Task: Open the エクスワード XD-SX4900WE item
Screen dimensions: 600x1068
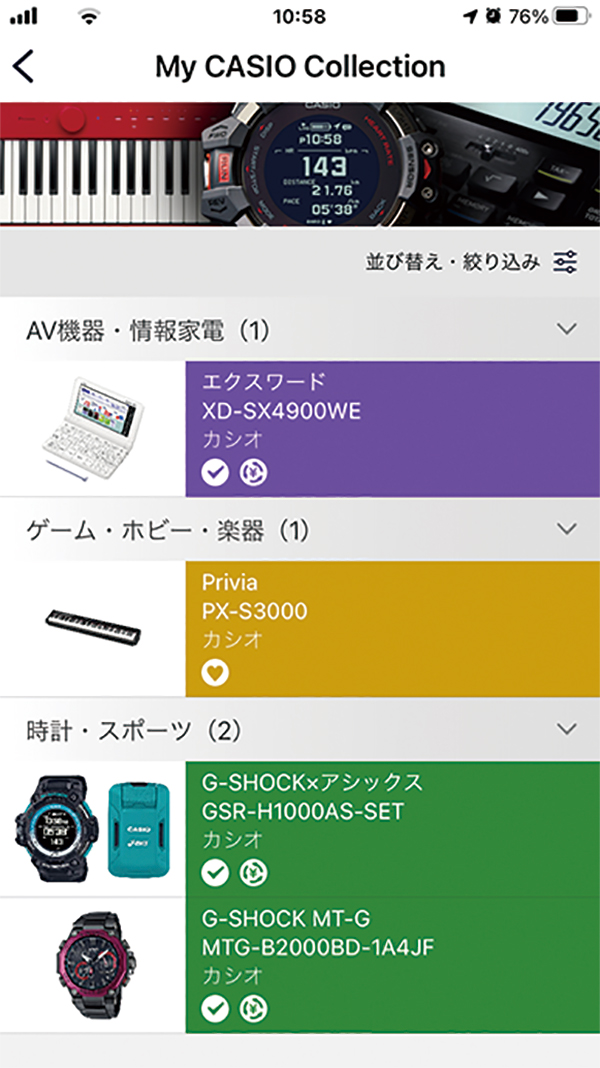Action: (x=300, y=428)
